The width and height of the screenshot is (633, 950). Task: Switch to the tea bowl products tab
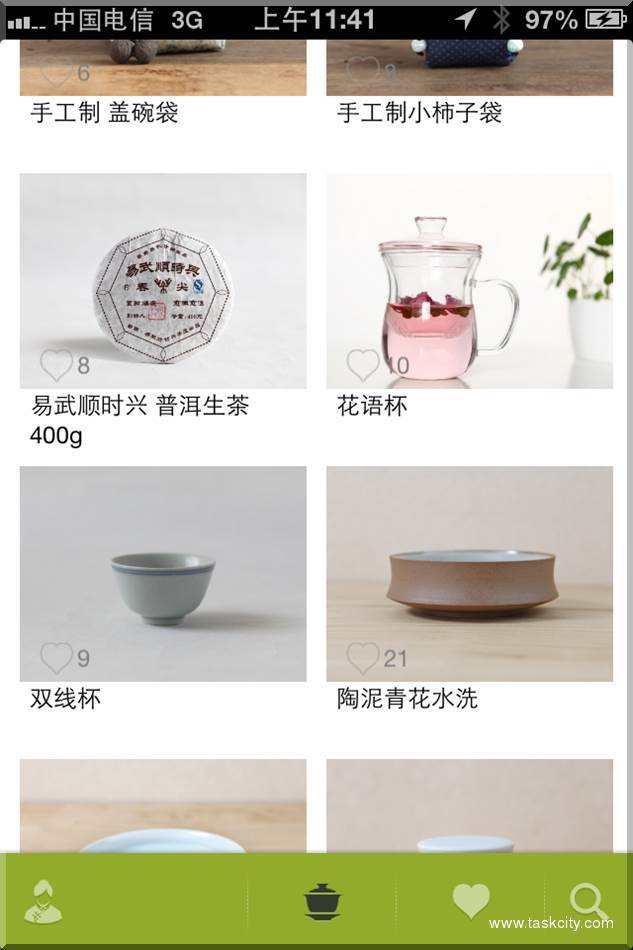point(321,901)
